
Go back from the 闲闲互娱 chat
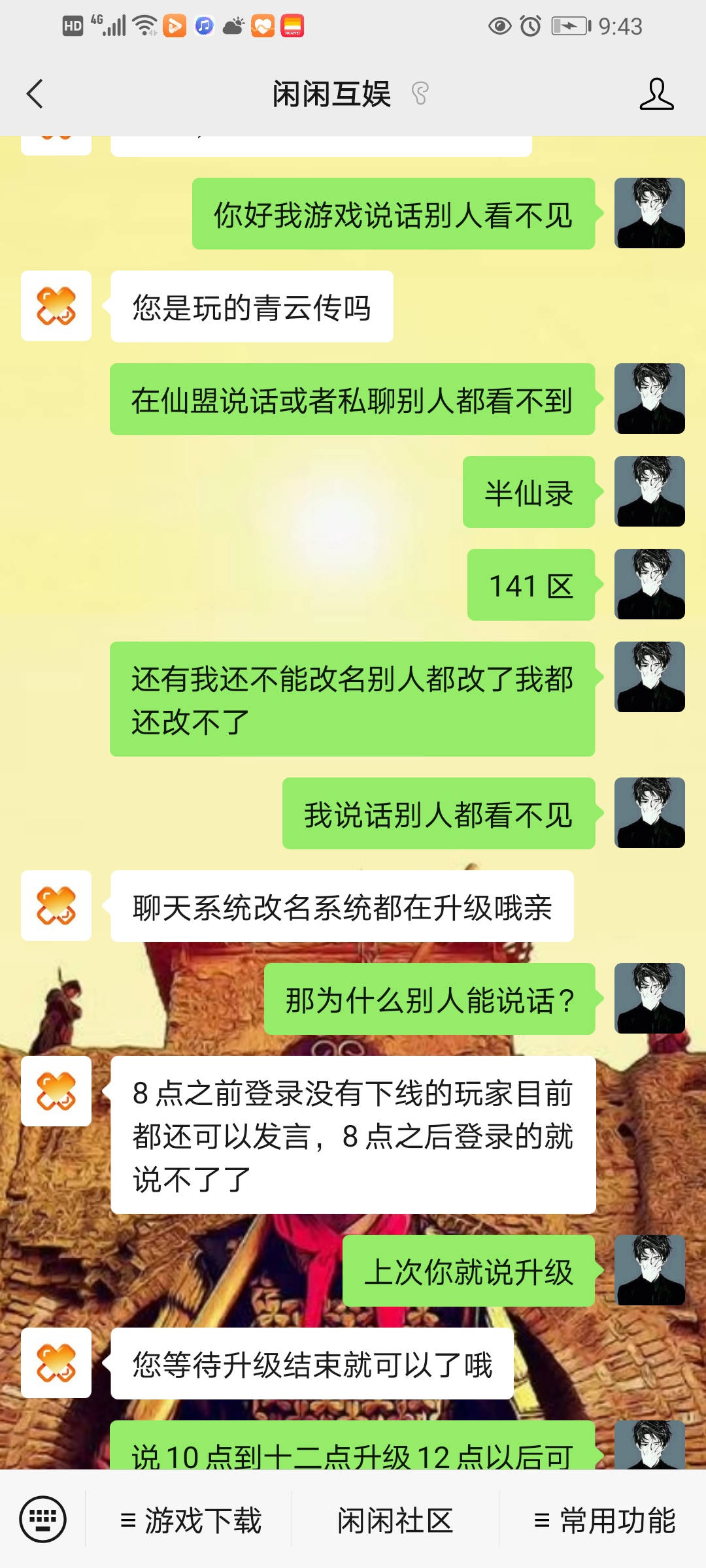(x=35, y=94)
